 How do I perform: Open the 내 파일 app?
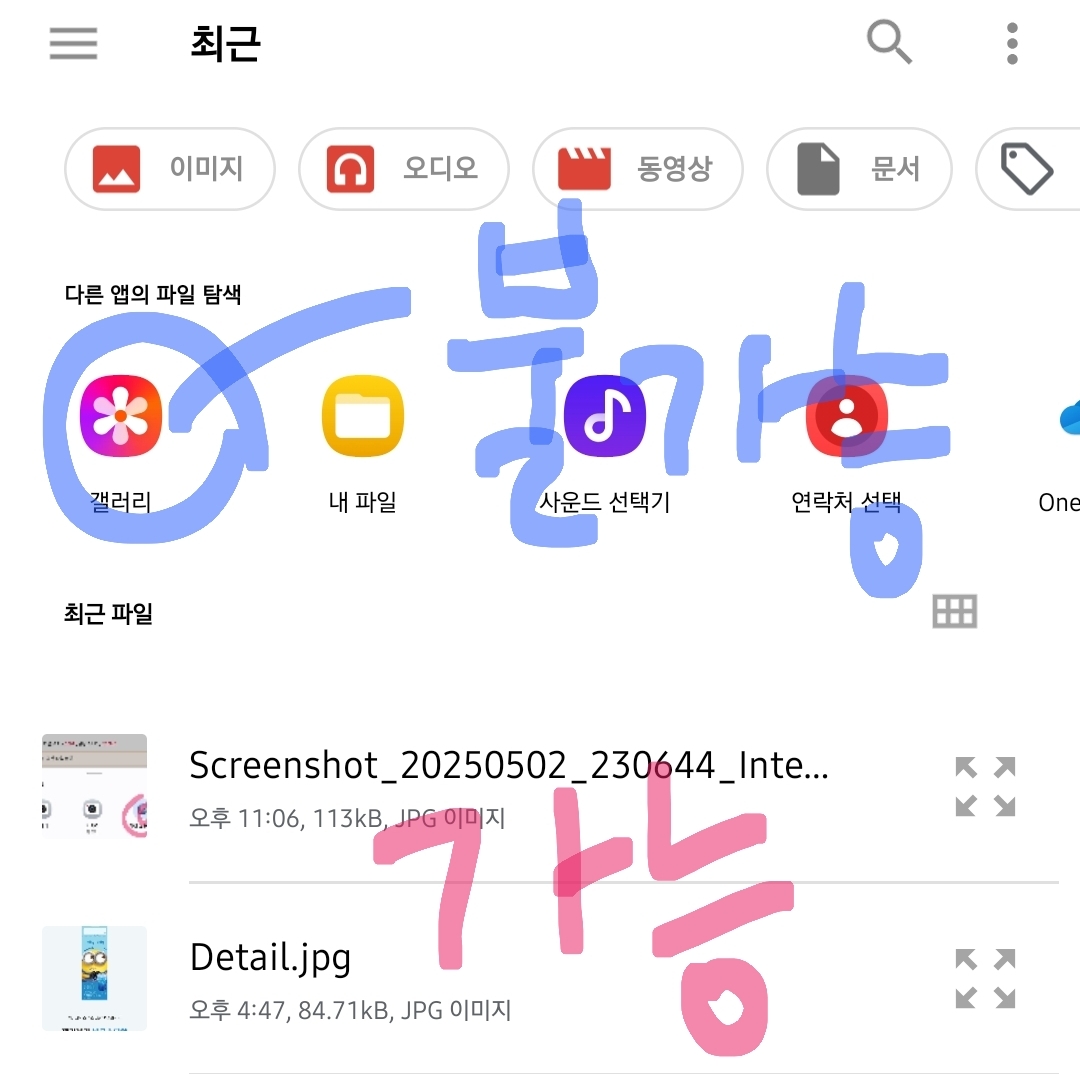click(362, 415)
